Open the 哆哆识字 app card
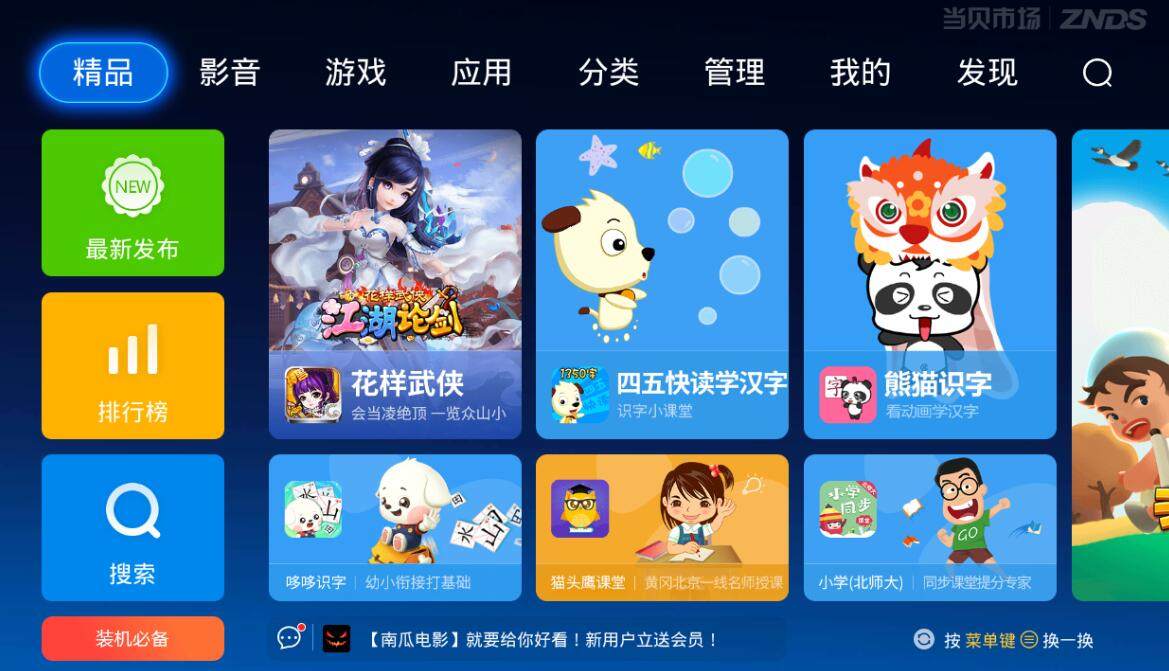1169x671 pixels. pos(395,528)
